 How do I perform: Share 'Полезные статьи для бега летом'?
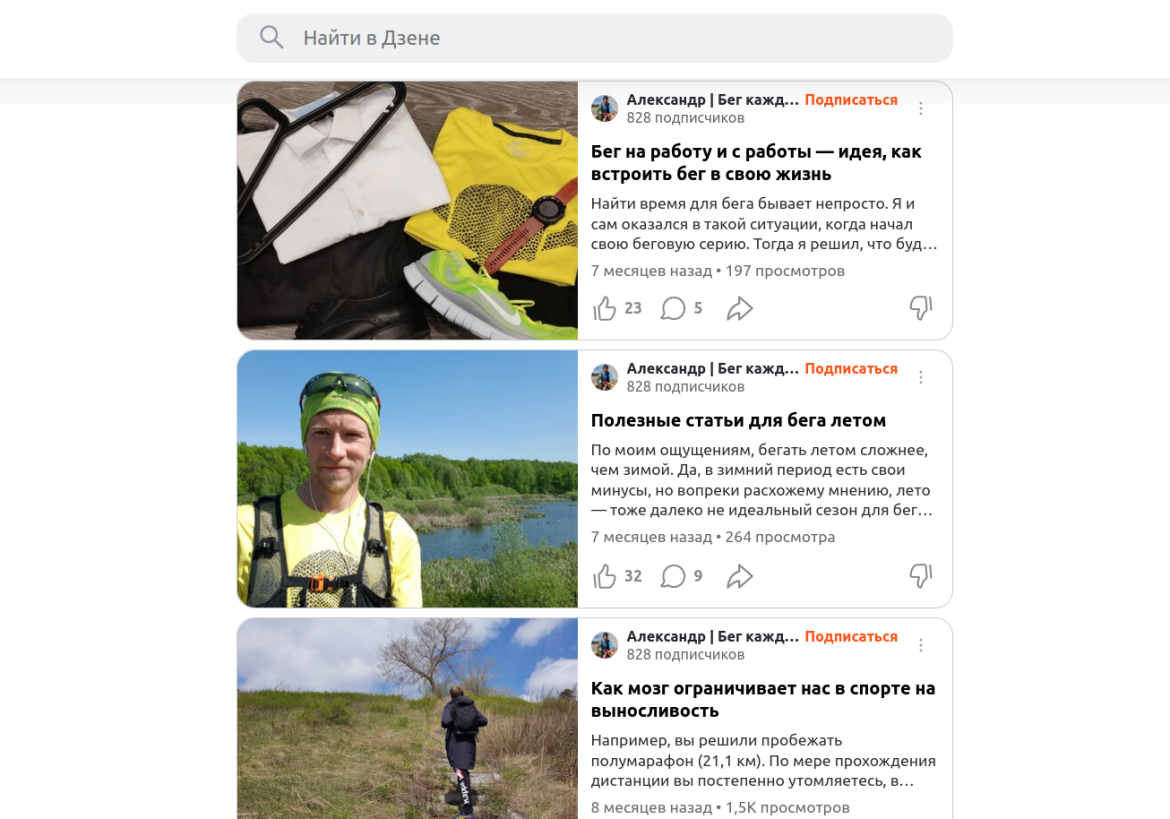(x=739, y=576)
